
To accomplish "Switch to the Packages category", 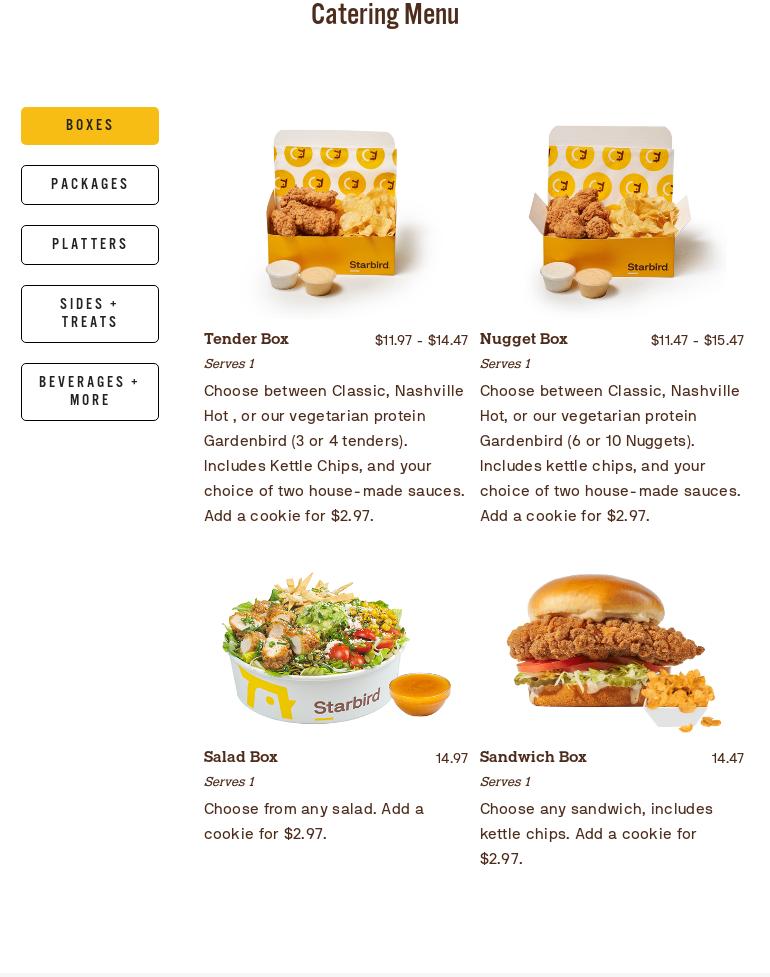I will pyautogui.click(x=89, y=185).
